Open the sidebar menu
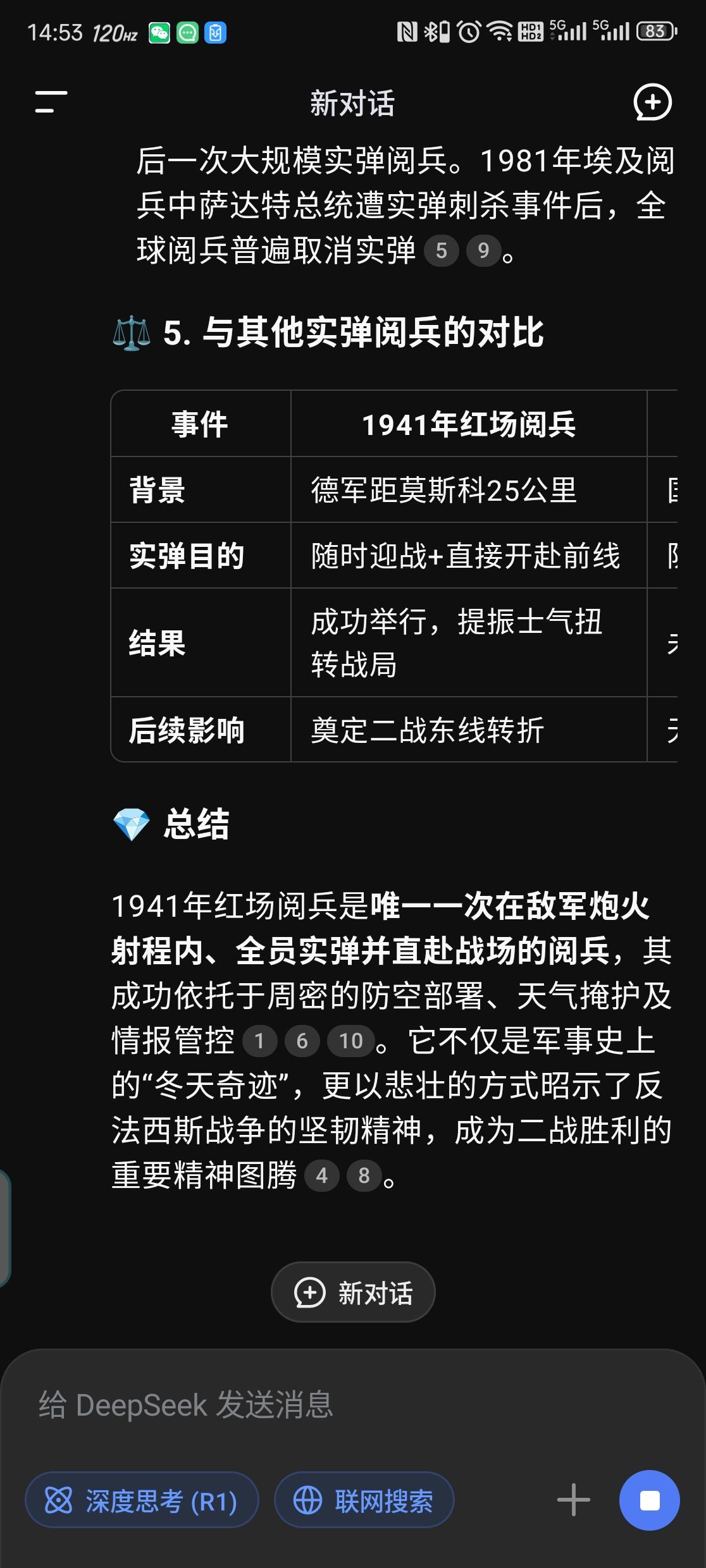The width and height of the screenshot is (706, 1568). coord(51,102)
